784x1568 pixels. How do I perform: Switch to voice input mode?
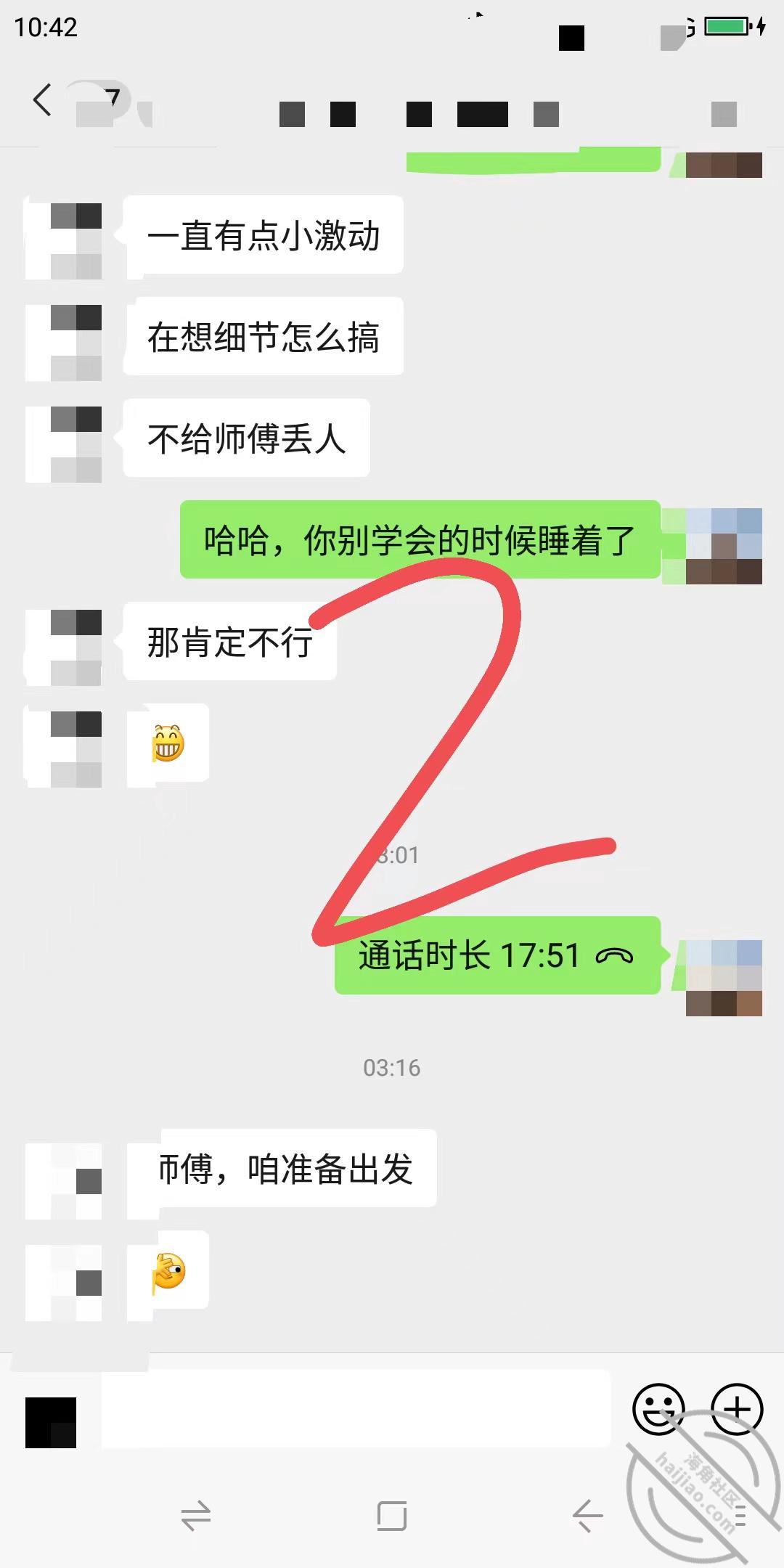click(x=51, y=1423)
